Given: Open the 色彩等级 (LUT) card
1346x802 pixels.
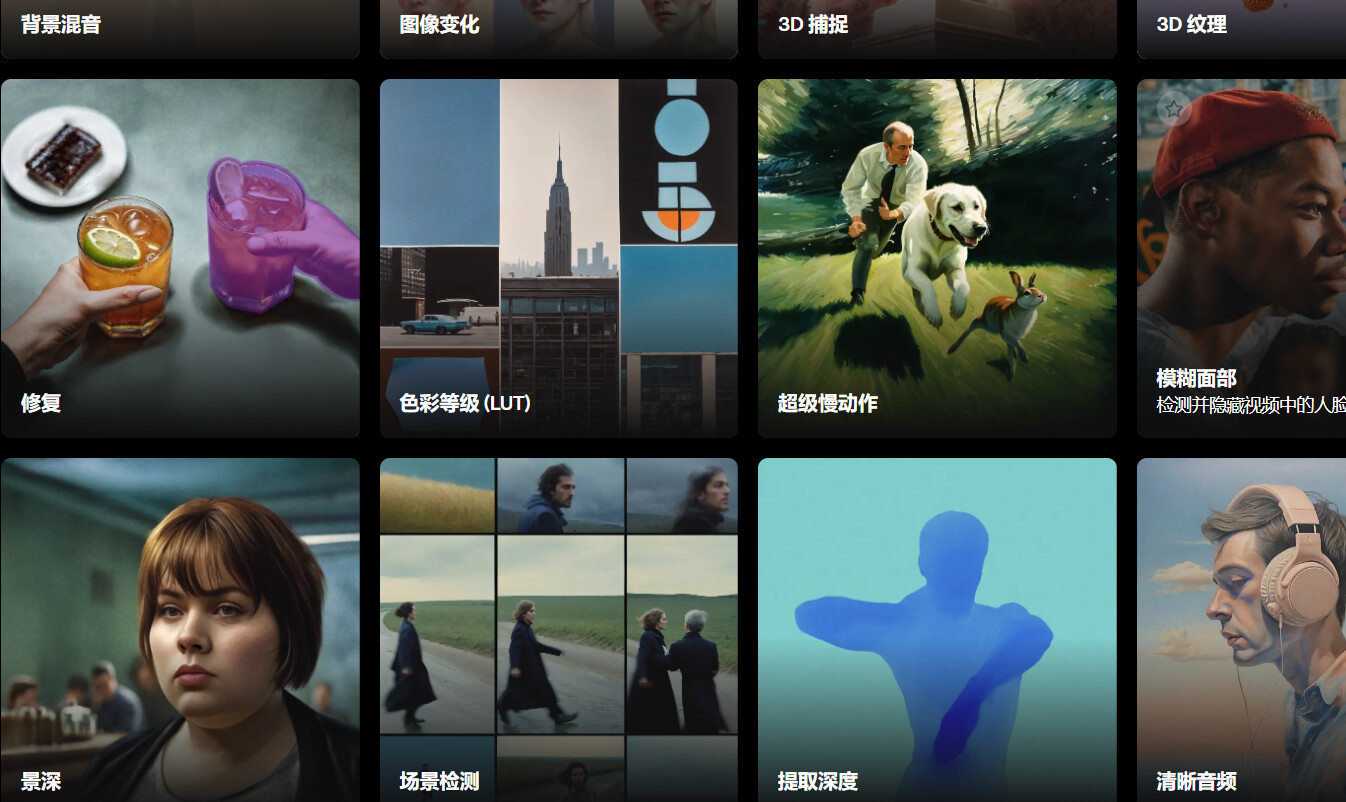Looking at the screenshot, I should pyautogui.click(x=558, y=258).
